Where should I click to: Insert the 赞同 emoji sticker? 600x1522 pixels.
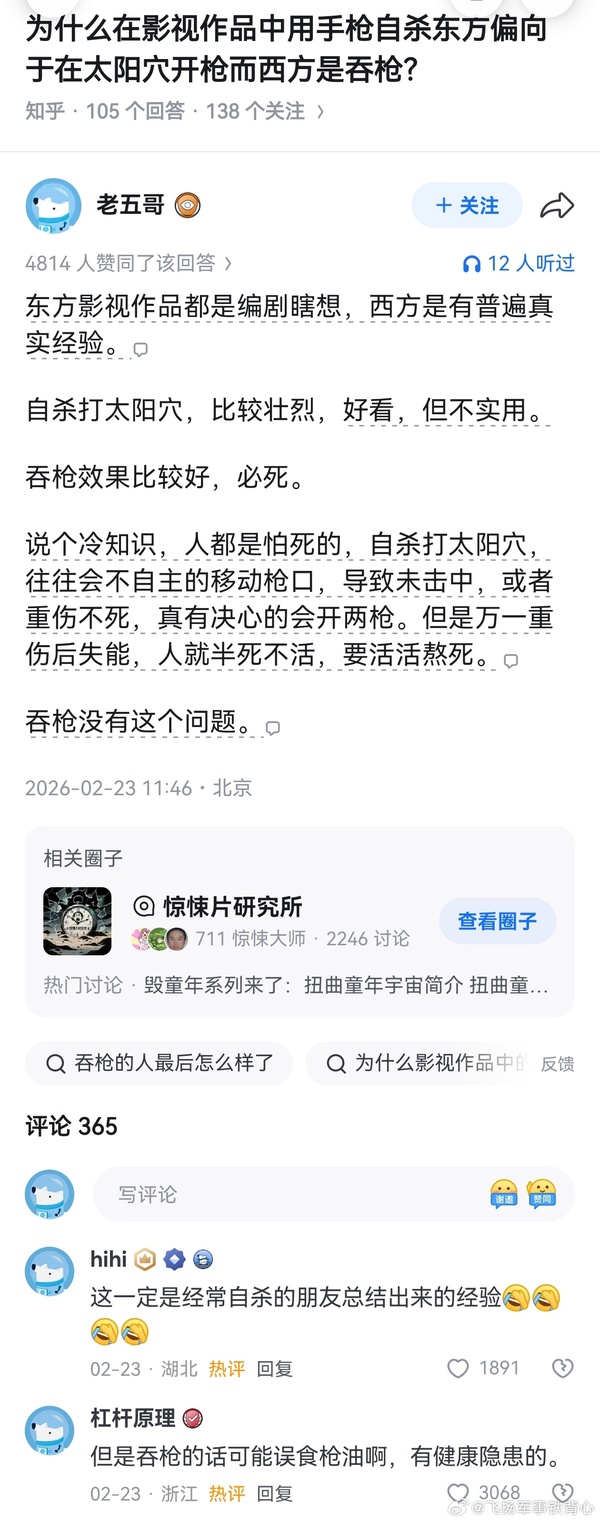tap(541, 1194)
